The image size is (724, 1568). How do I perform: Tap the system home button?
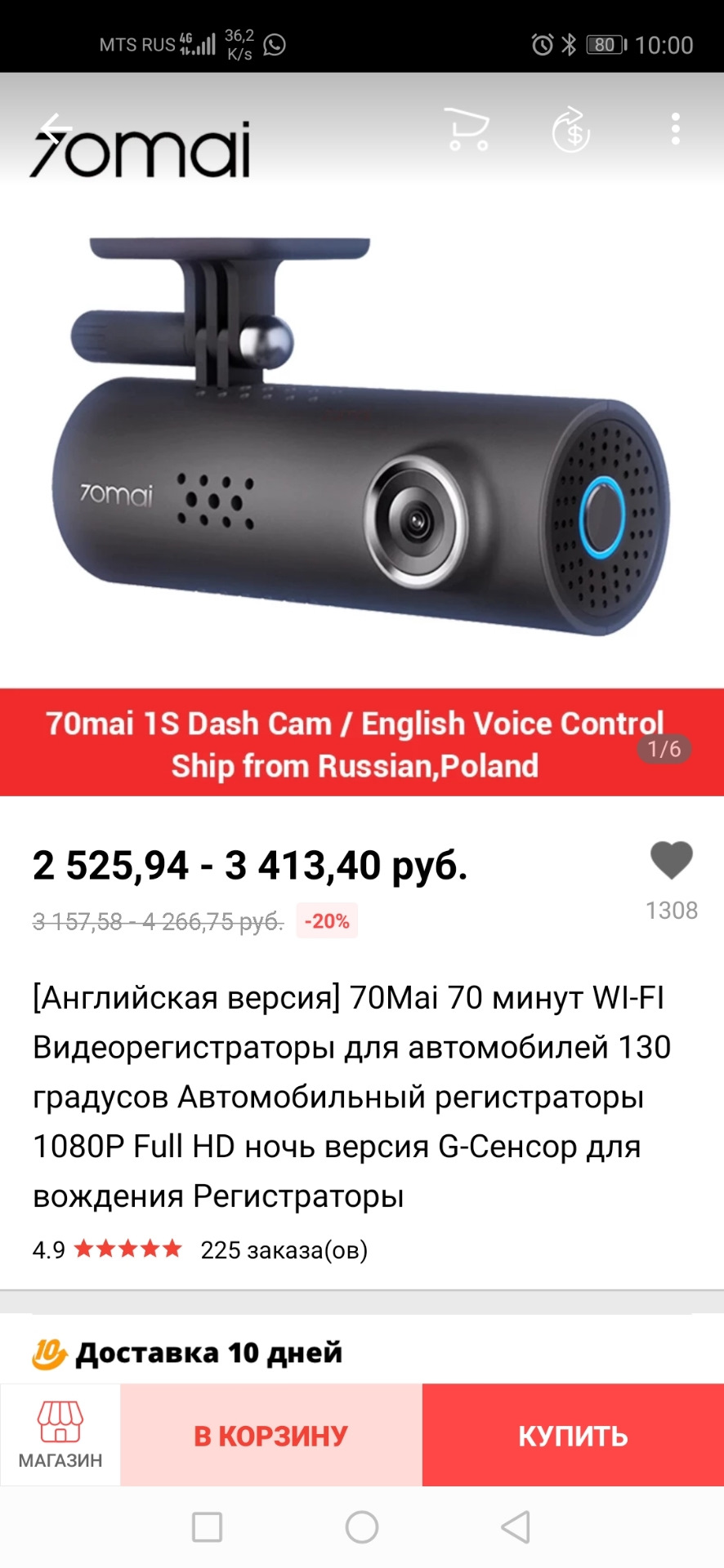click(362, 1526)
